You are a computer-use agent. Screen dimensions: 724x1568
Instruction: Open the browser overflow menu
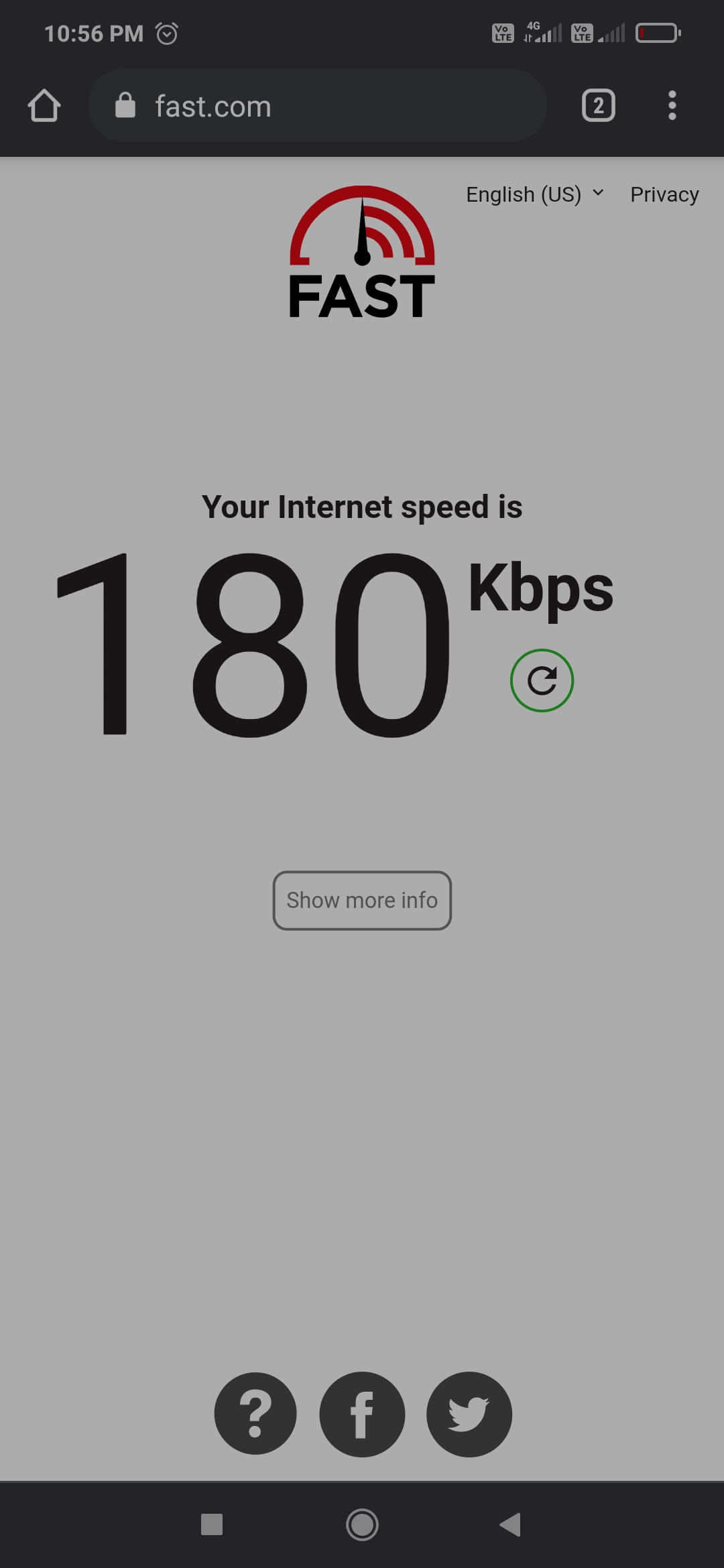click(x=672, y=106)
